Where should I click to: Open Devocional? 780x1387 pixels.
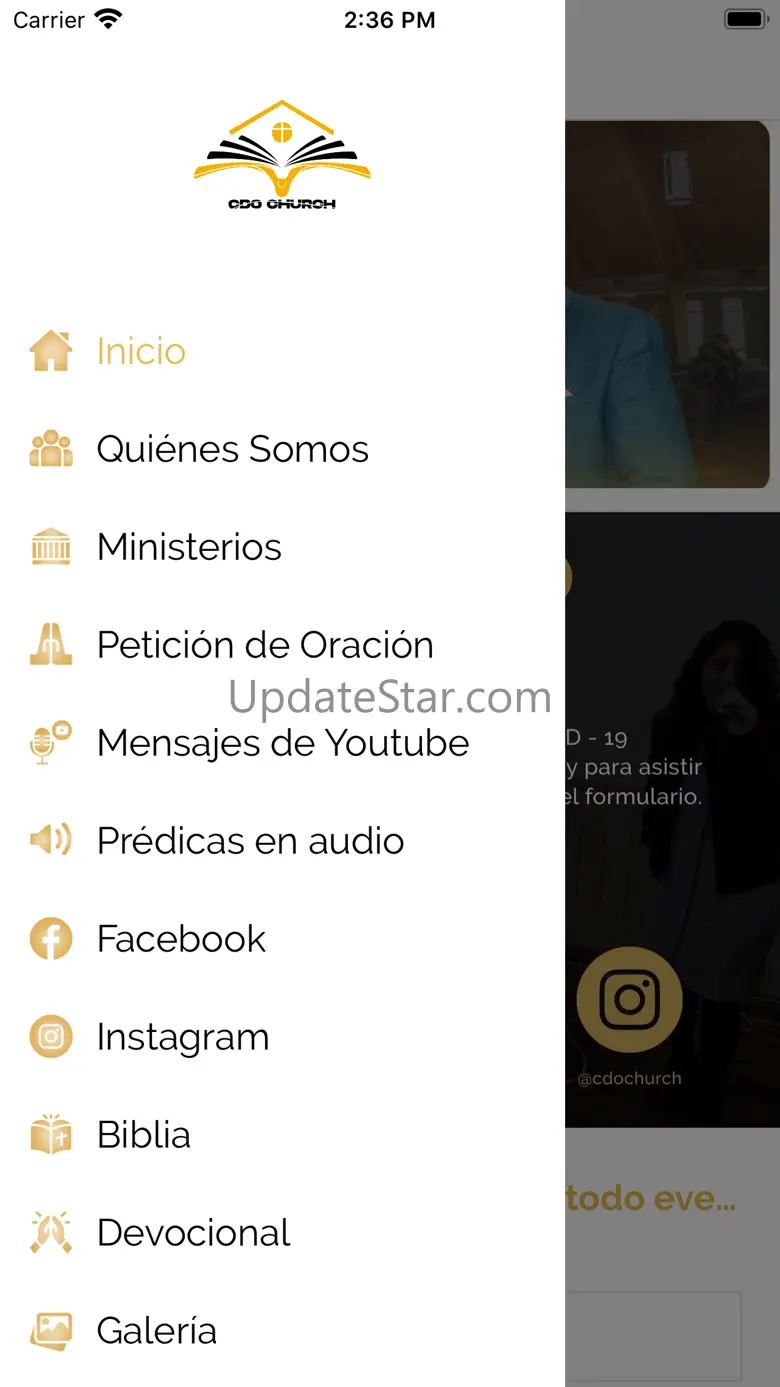(x=282, y=1233)
